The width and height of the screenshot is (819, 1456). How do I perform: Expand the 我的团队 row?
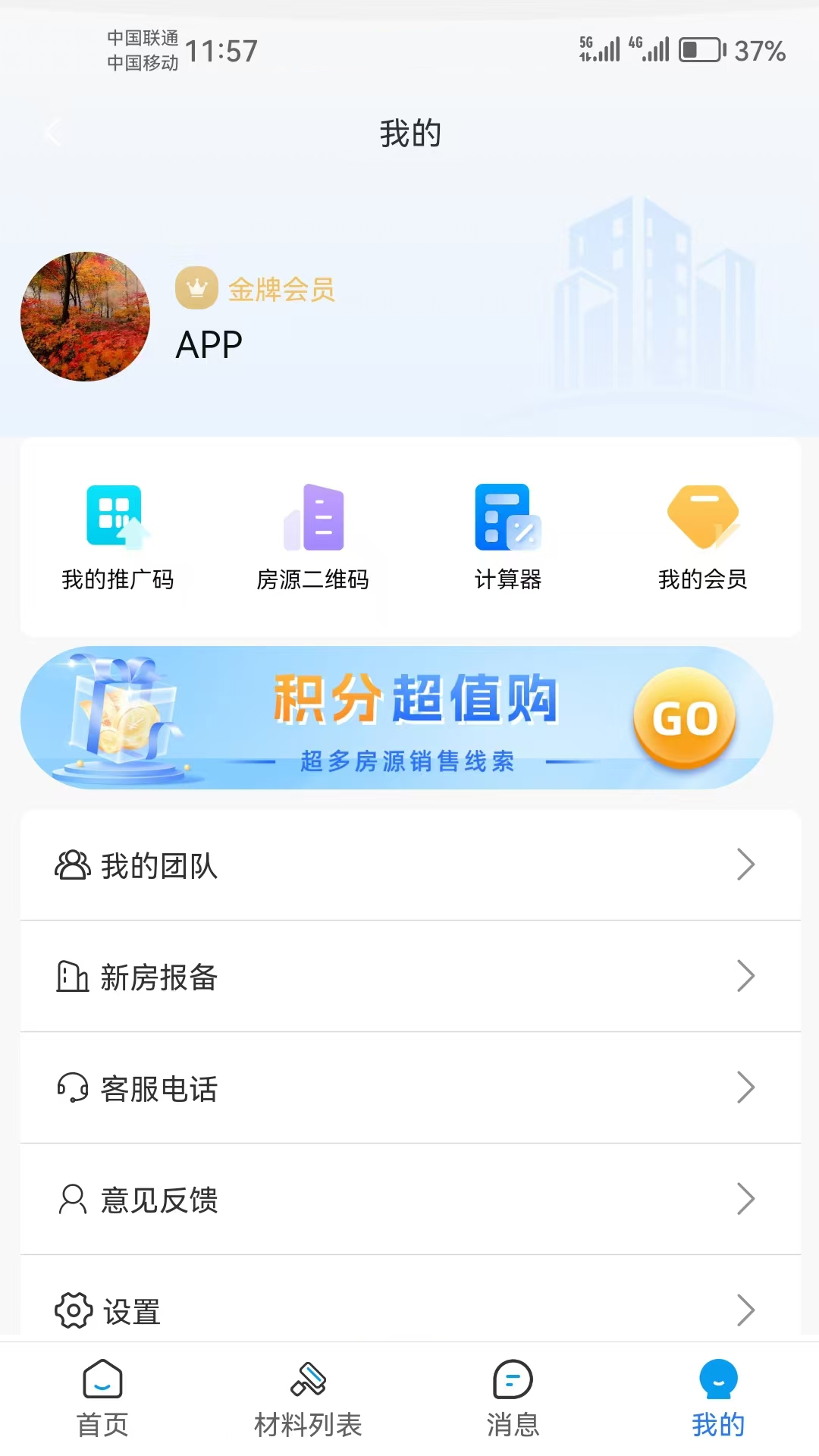(x=746, y=865)
